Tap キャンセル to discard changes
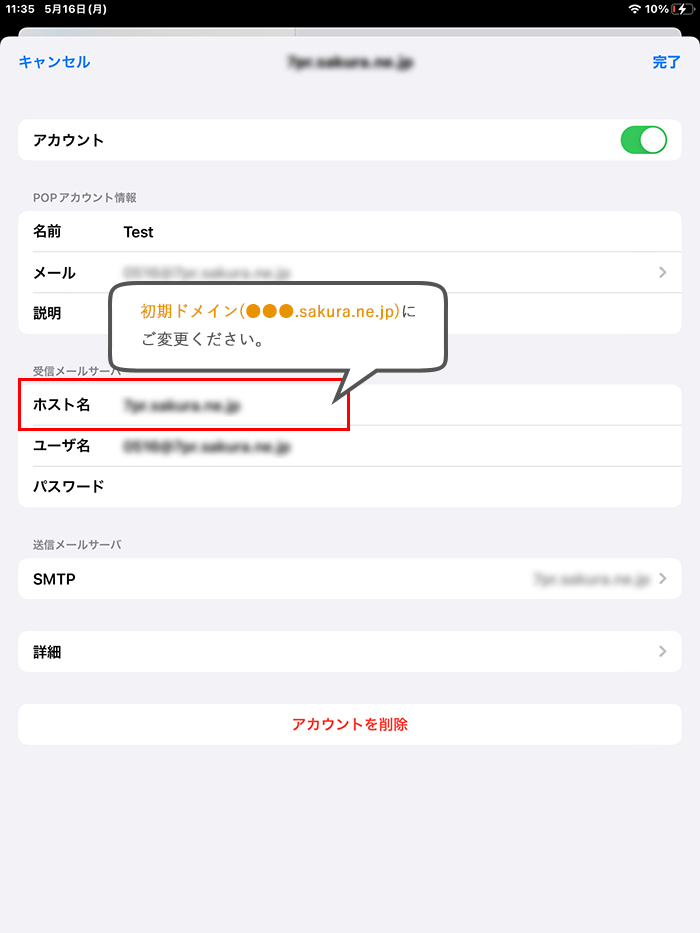This screenshot has height=933, width=700. 54,62
